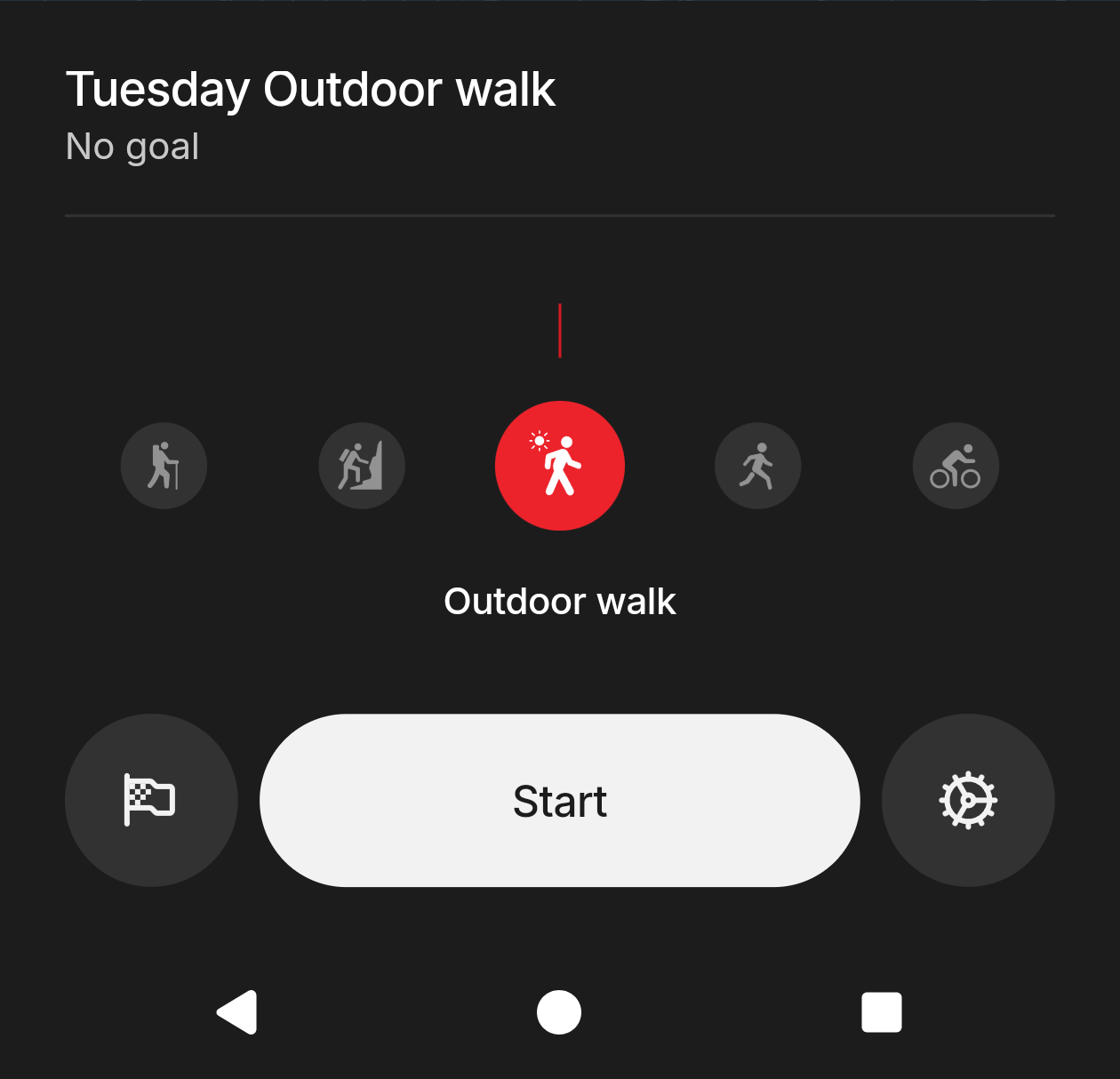Open workout settings gear
1120x1079 pixels.
[x=968, y=800]
